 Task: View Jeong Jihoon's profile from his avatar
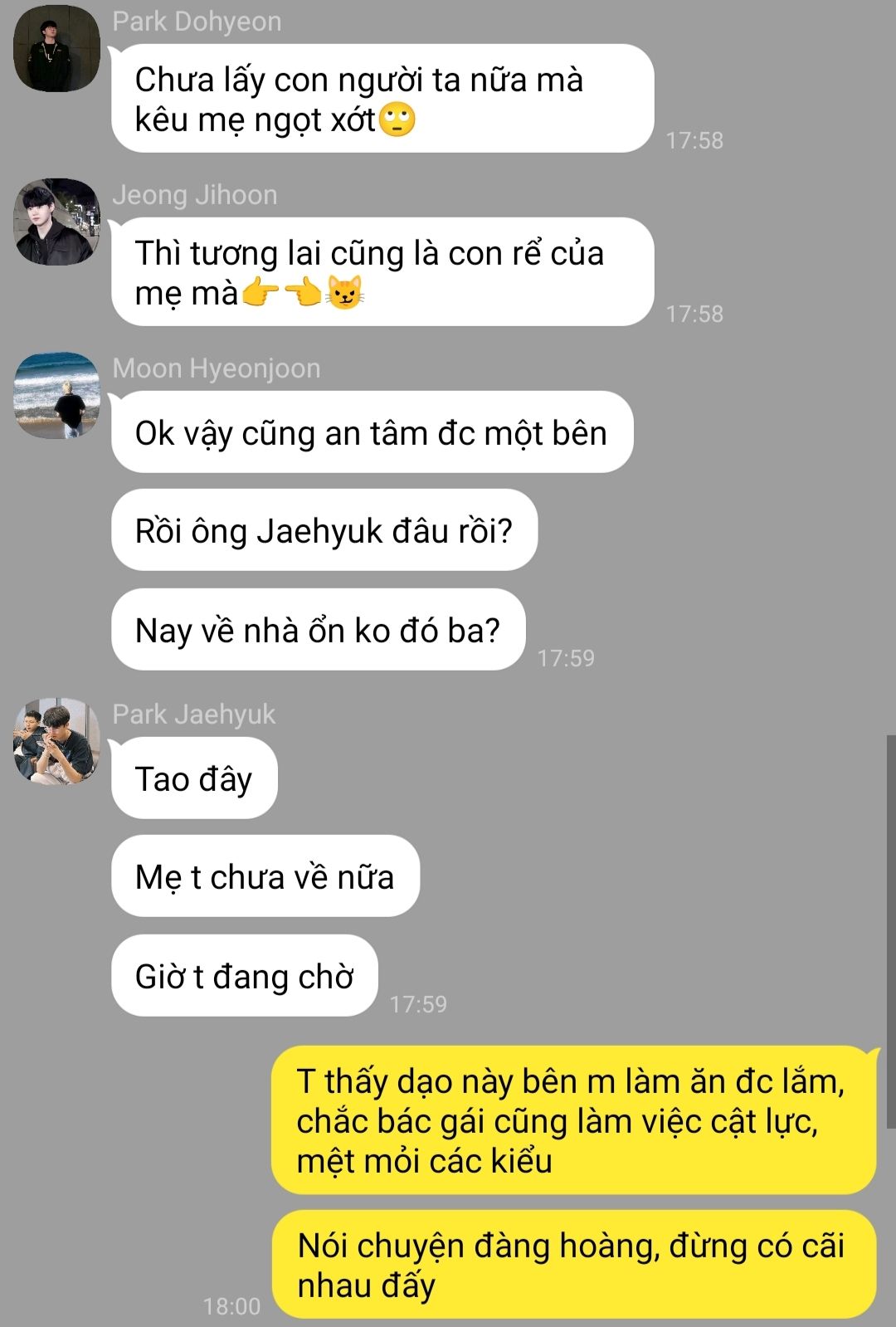click(56, 222)
